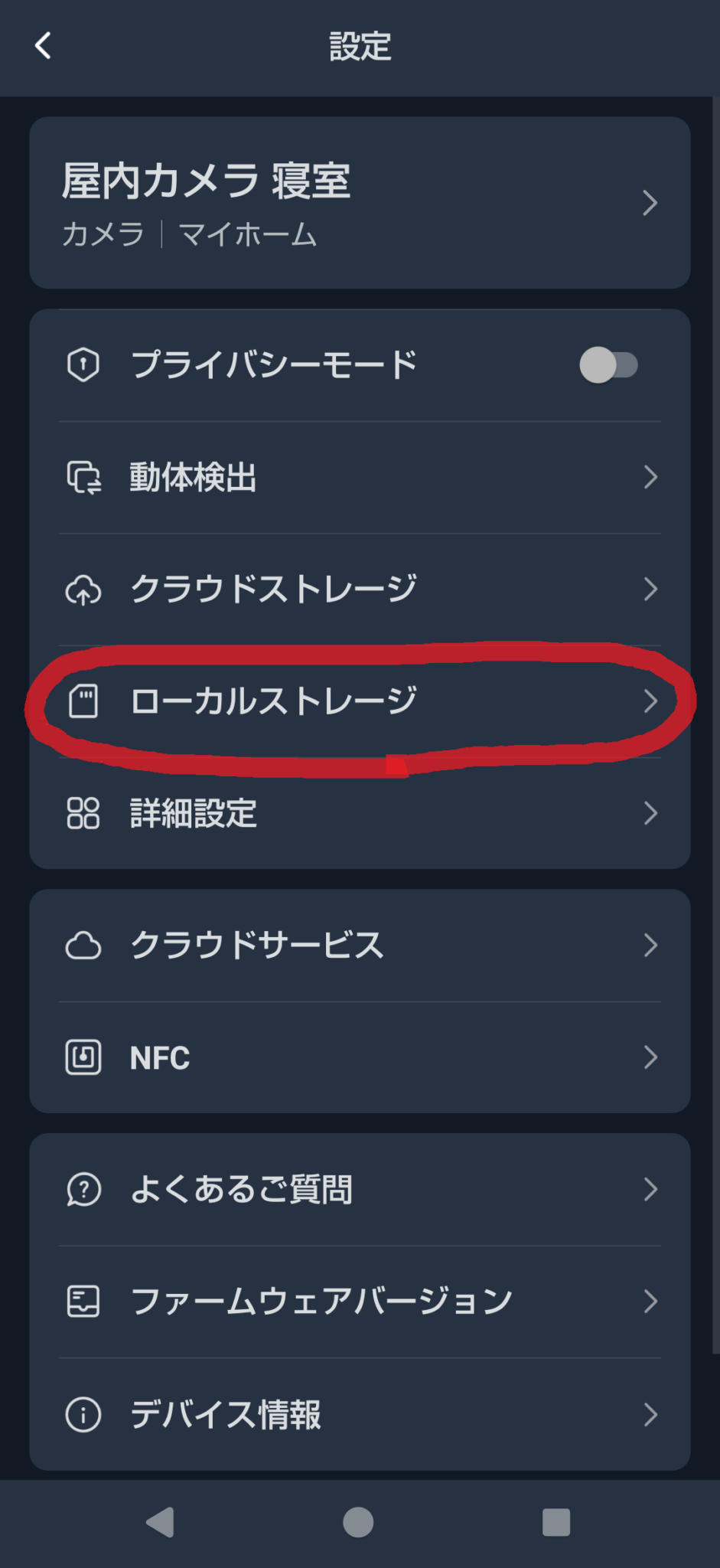
Task: Tap the cloud upload icon for クラウドストレージ
Action: coord(83,589)
